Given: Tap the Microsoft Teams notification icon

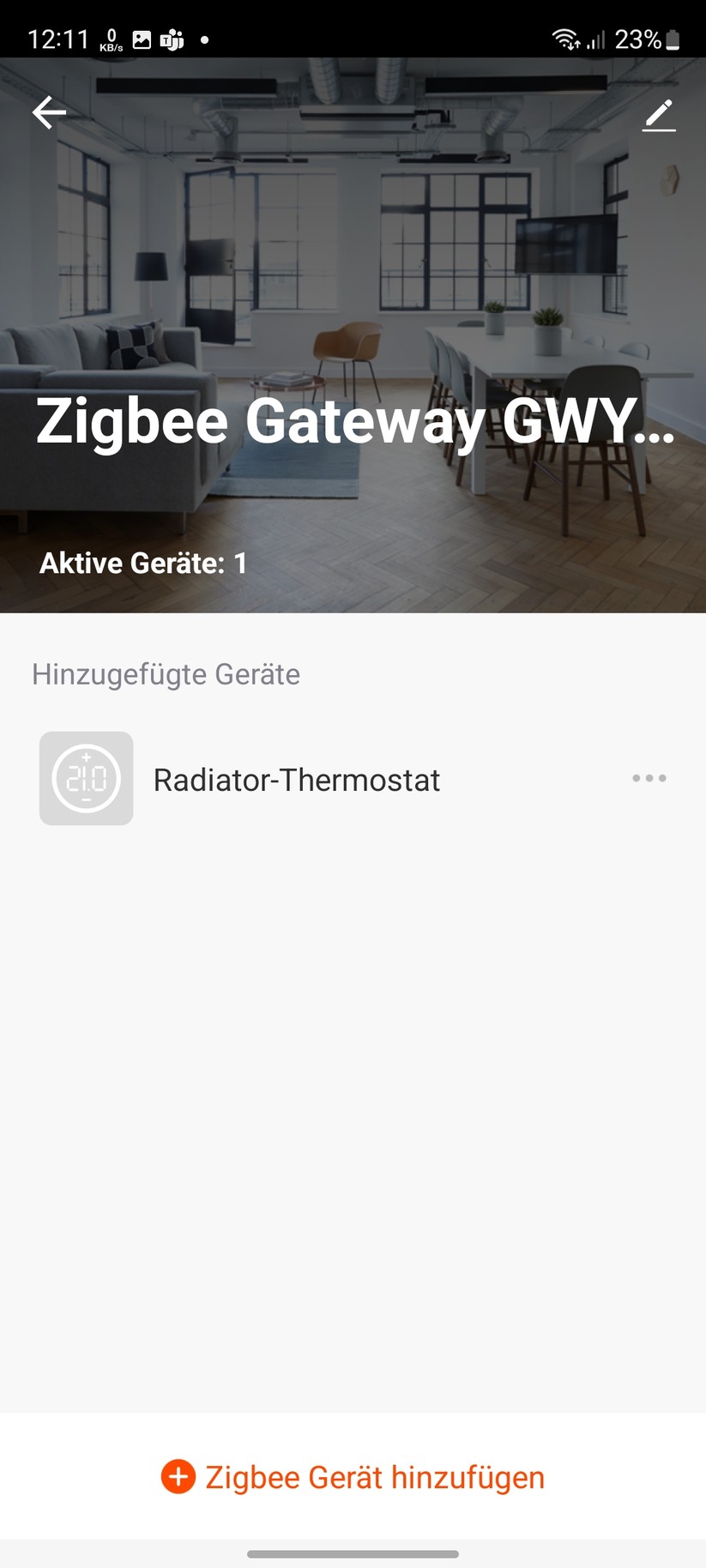Looking at the screenshot, I should click(x=171, y=39).
